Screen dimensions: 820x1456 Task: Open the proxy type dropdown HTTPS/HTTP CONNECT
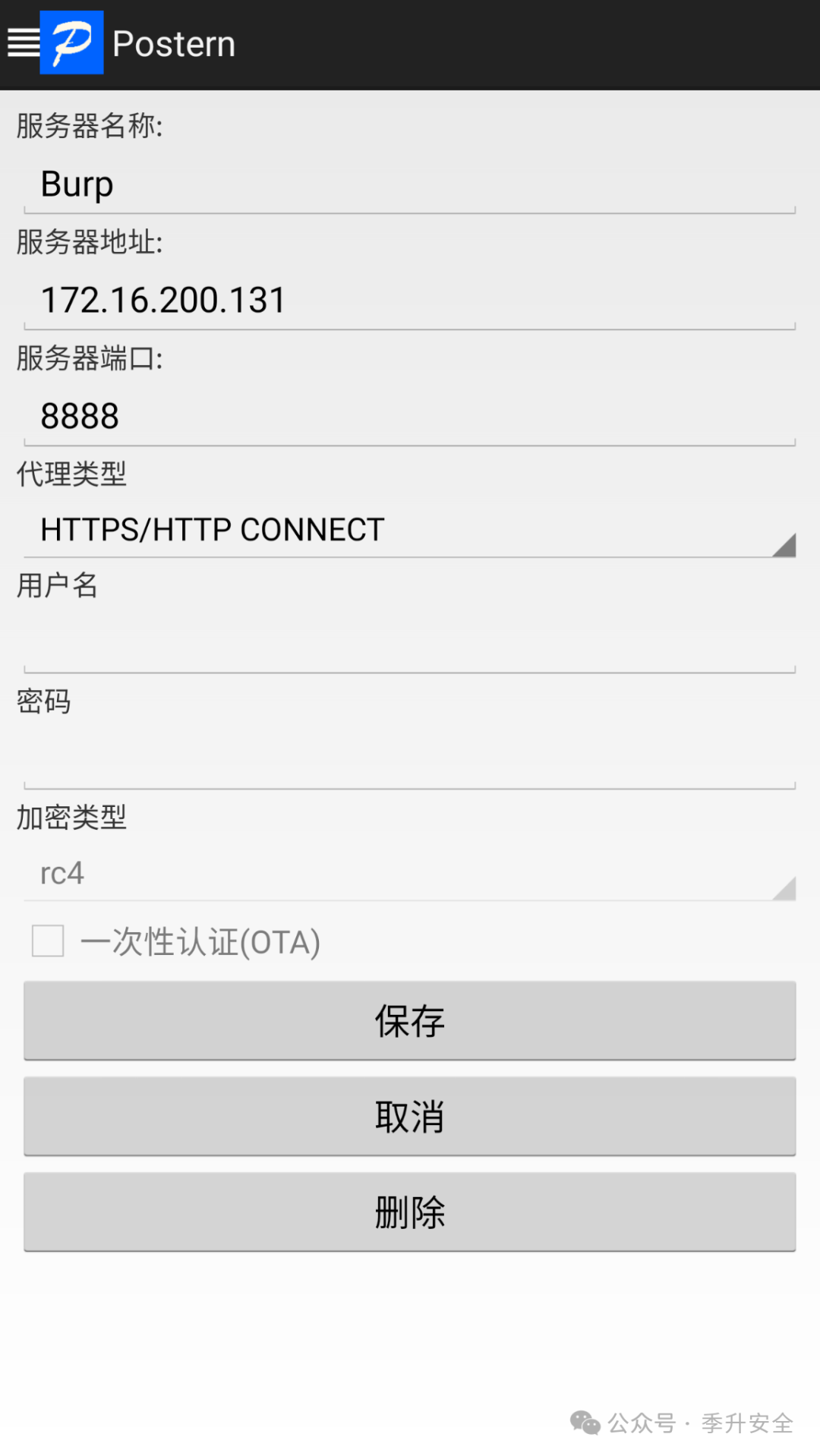408,530
